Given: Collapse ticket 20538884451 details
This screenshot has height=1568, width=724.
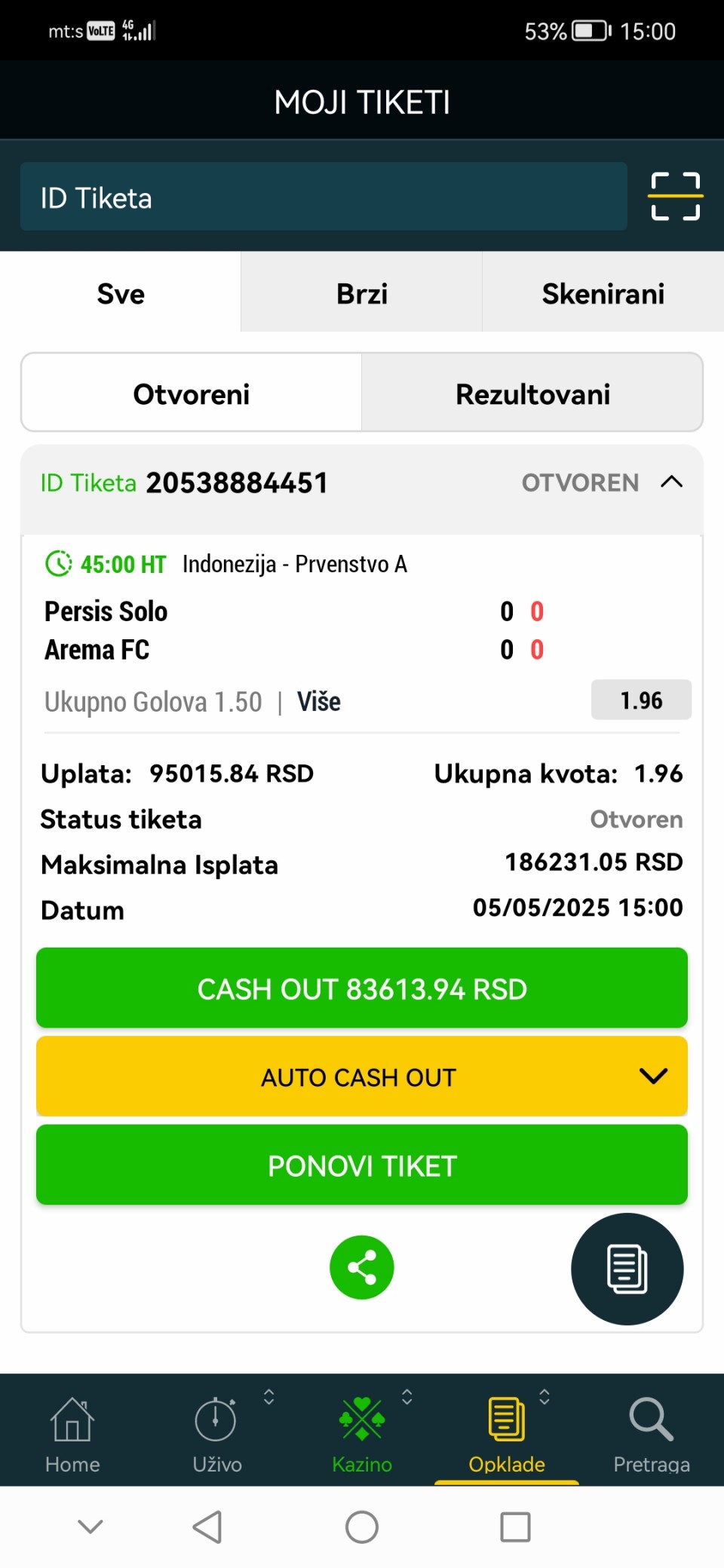Looking at the screenshot, I should [x=671, y=482].
